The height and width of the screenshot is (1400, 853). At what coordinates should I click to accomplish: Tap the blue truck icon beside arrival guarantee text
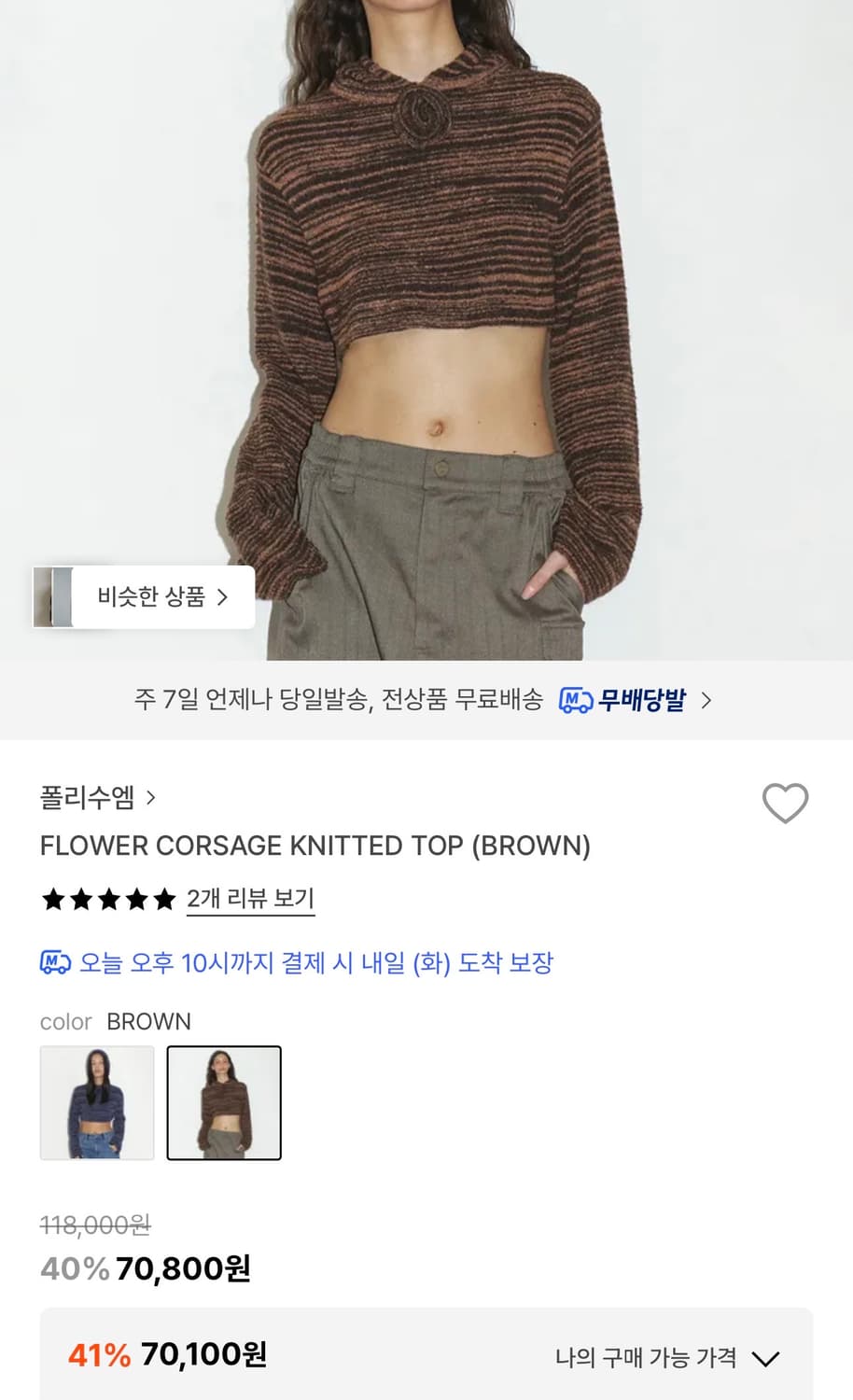pos(53,962)
